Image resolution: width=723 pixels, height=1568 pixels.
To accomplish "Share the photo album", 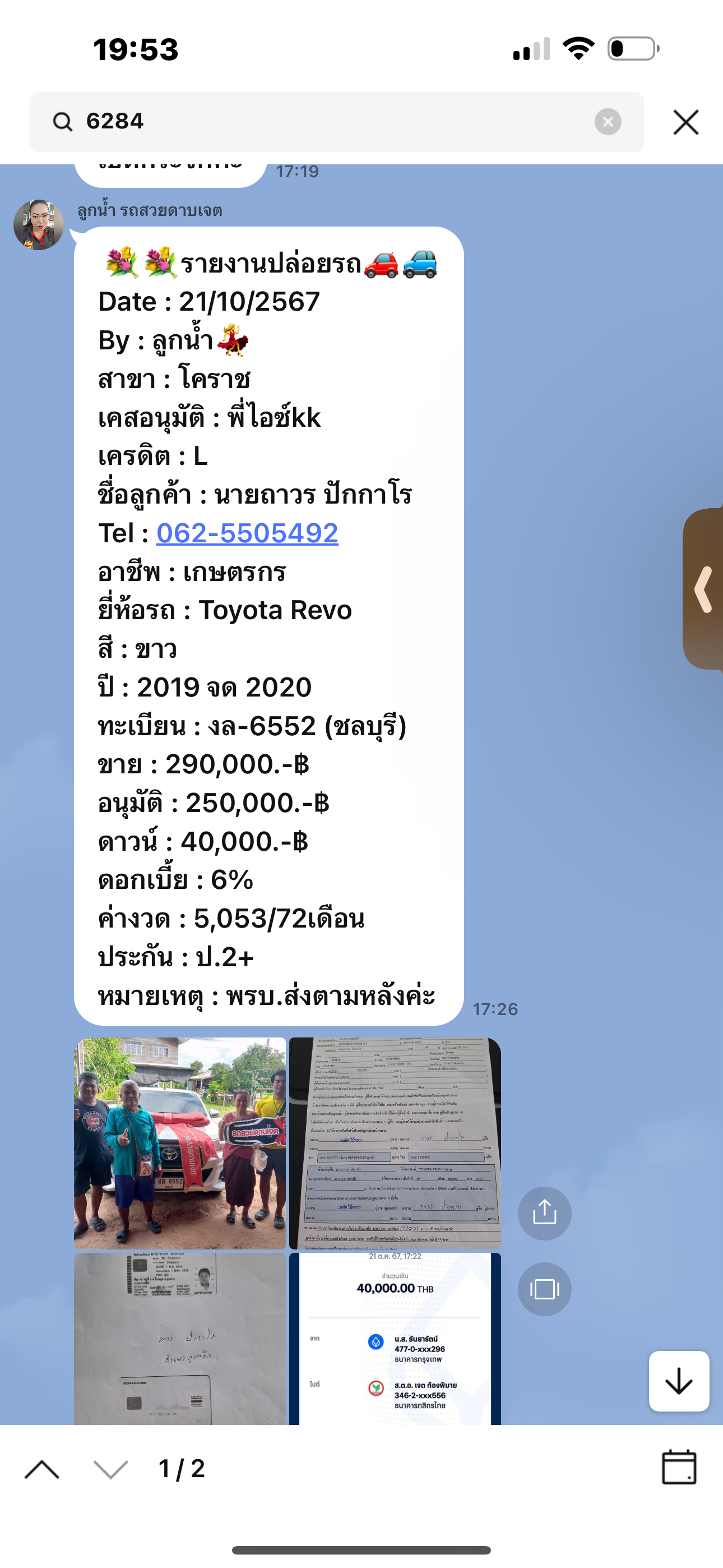I will [545, 1213].
